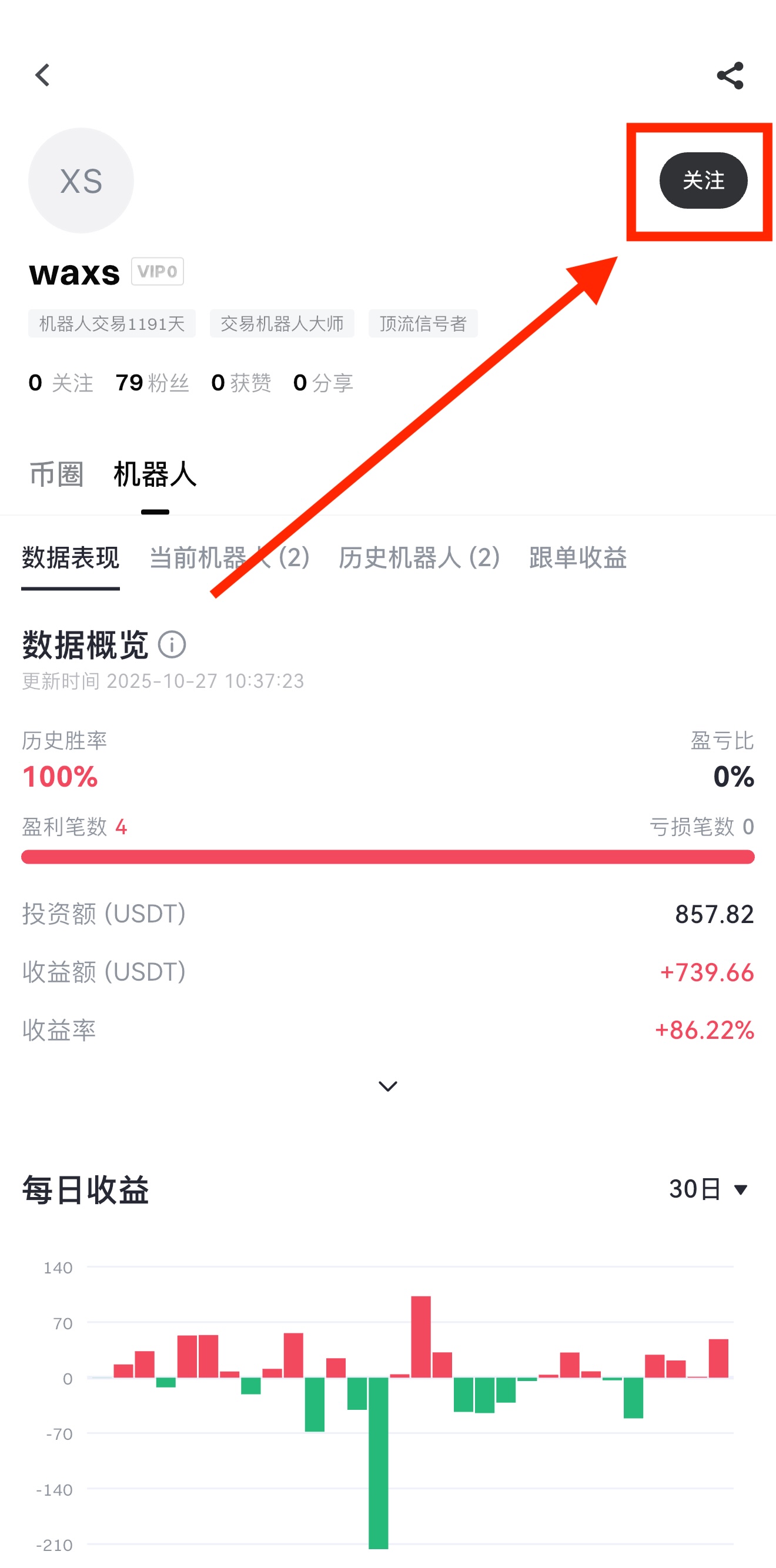
Task: Select the 机器人 tab
Action: tap(155, 474)
